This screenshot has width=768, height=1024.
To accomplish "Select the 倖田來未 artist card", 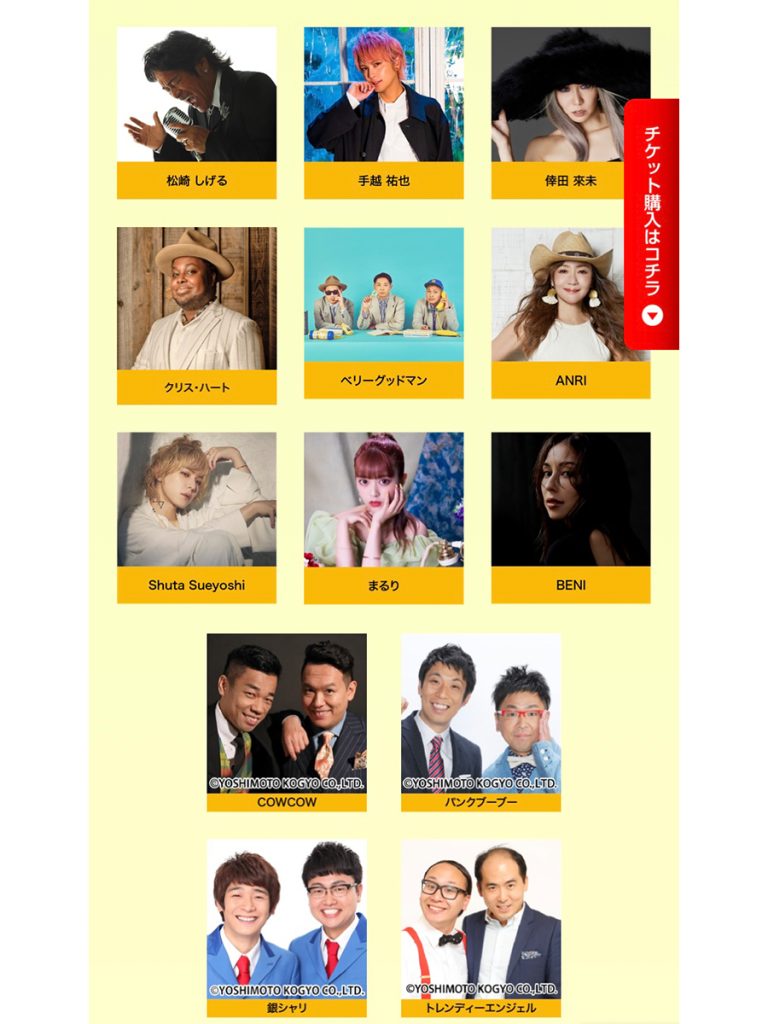I will pos(560,112).
